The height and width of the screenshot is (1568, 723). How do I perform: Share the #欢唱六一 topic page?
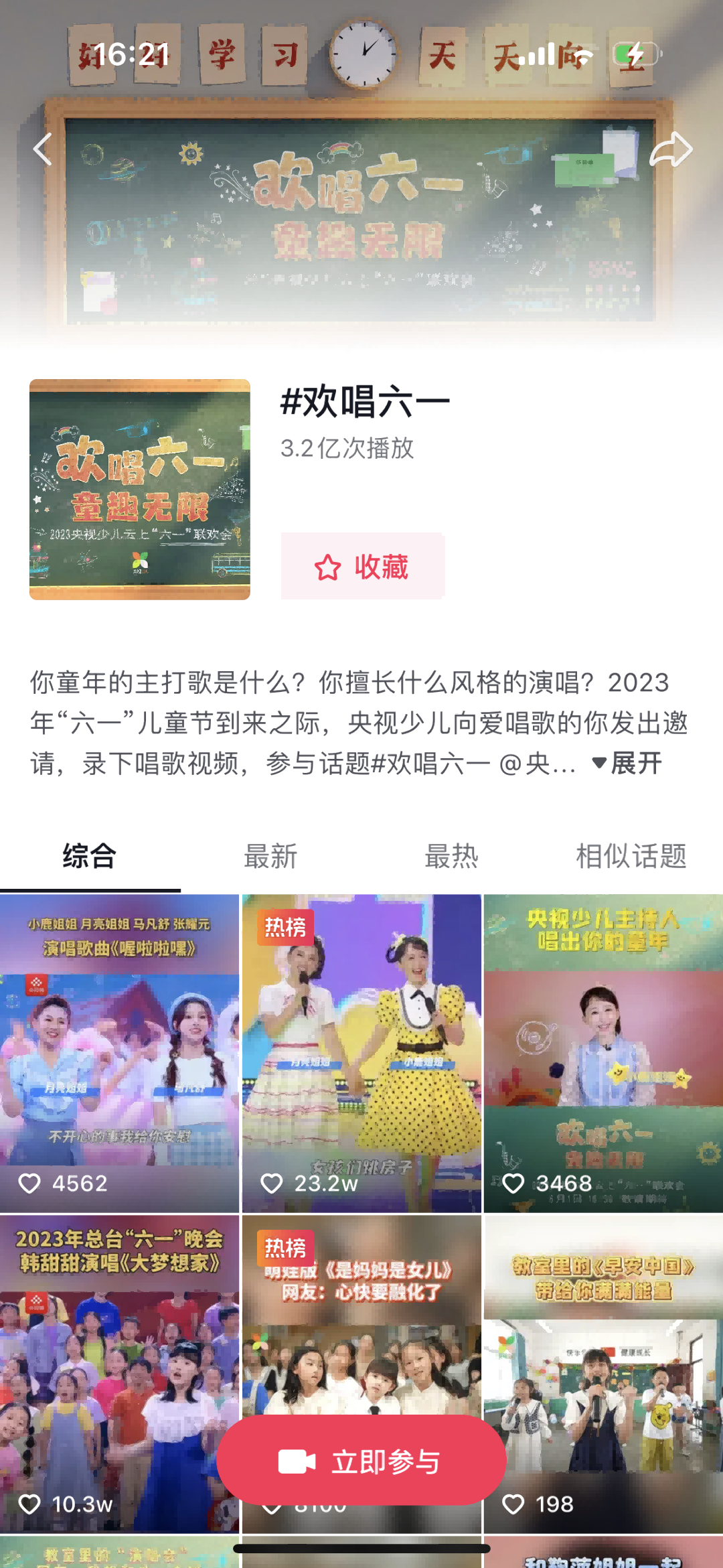coord(671,149)
